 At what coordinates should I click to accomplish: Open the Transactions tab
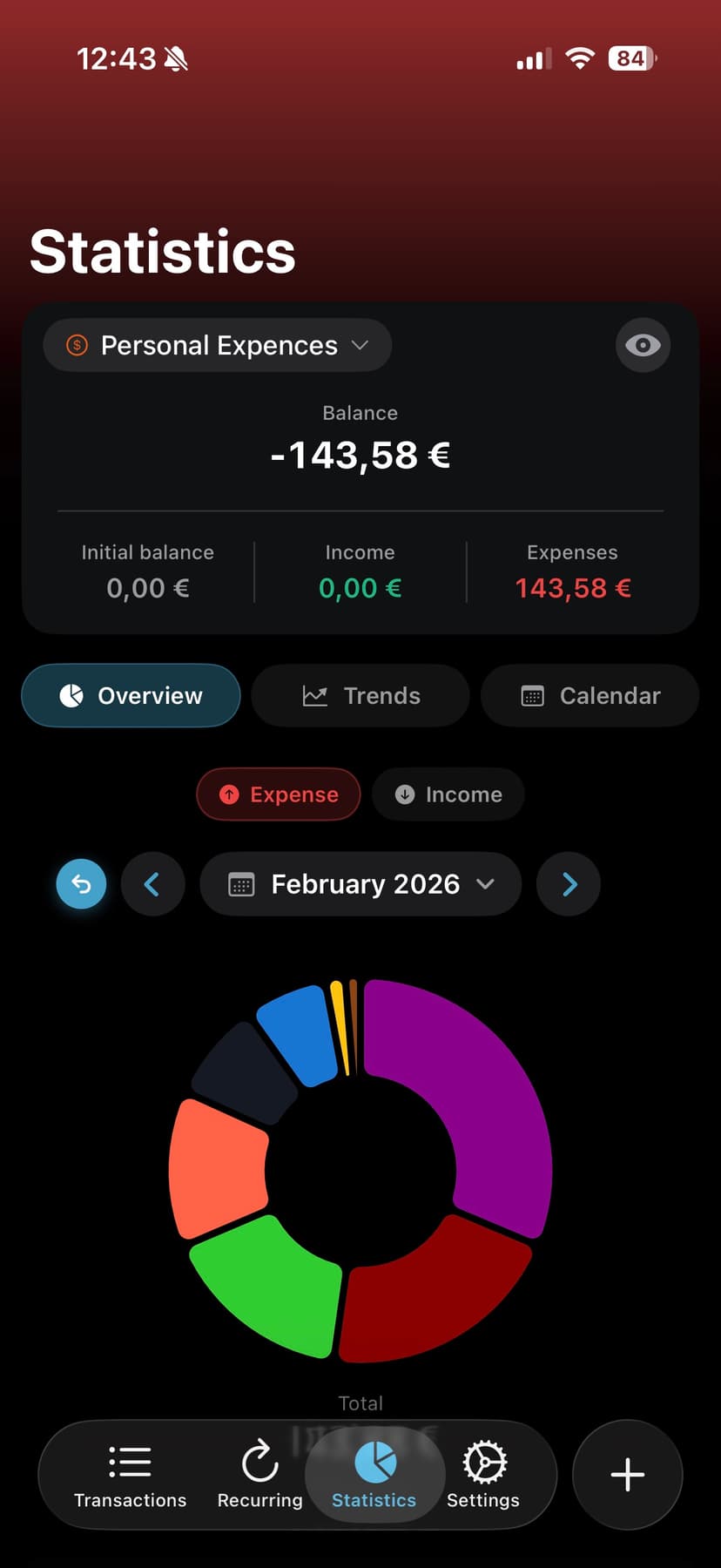[x=131, y=1476]
